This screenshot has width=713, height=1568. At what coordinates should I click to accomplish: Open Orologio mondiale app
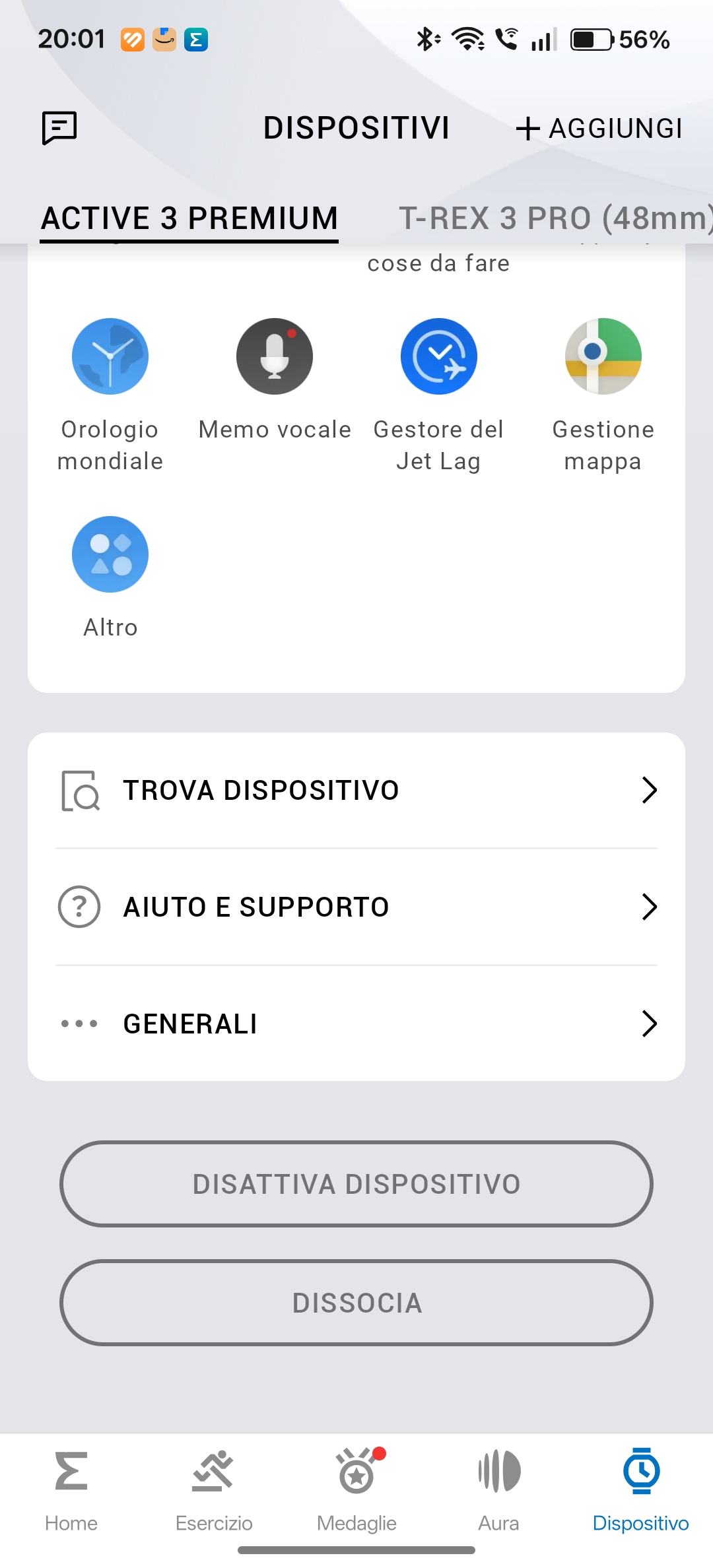(110, 357)
